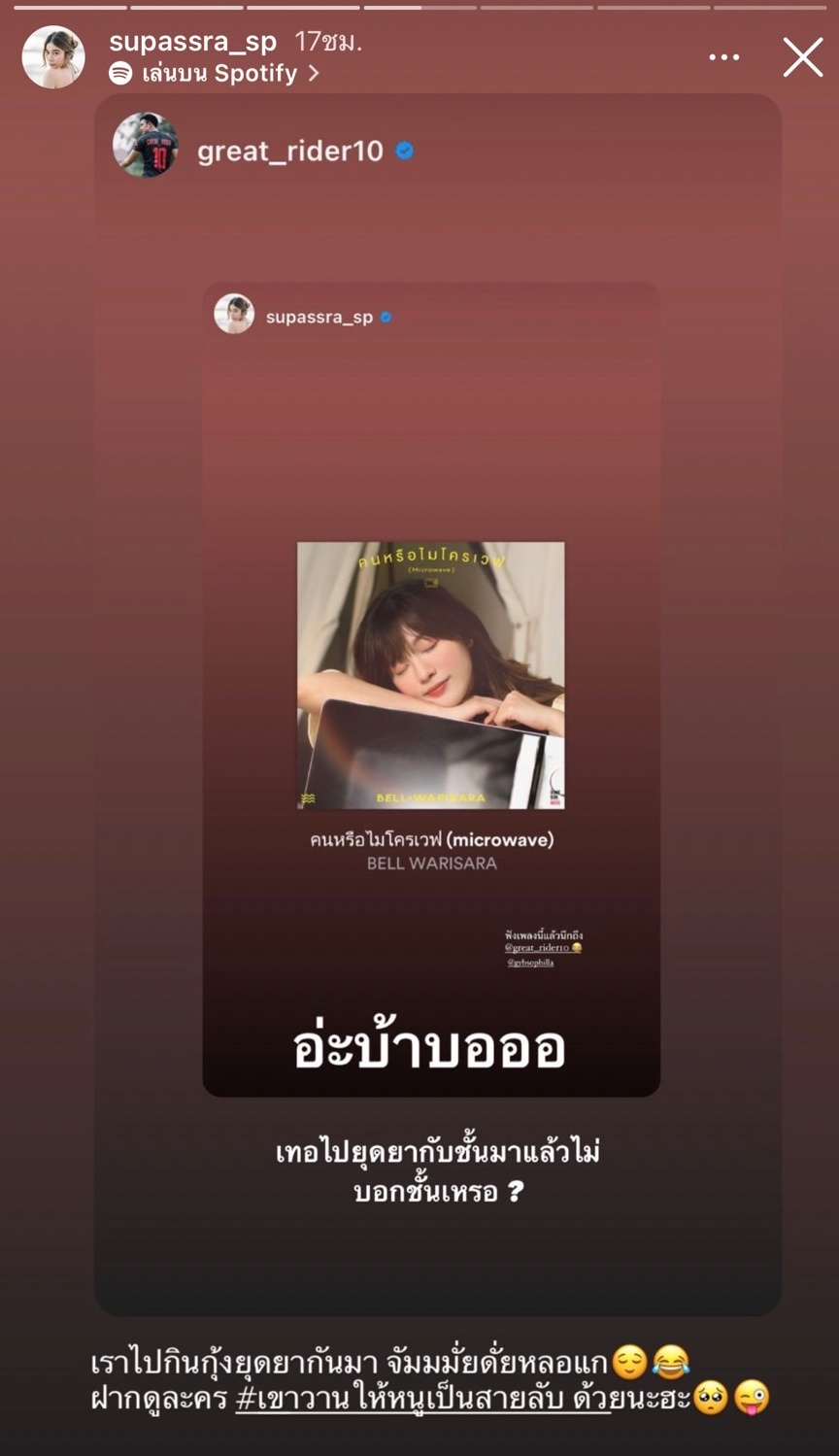Image resolution: width=839 pixels, height=1456 pixels.
Task: Tap hashtag #เขาวานให้หนูเป็นสายลับ
Action: (x=422, y=1399)
